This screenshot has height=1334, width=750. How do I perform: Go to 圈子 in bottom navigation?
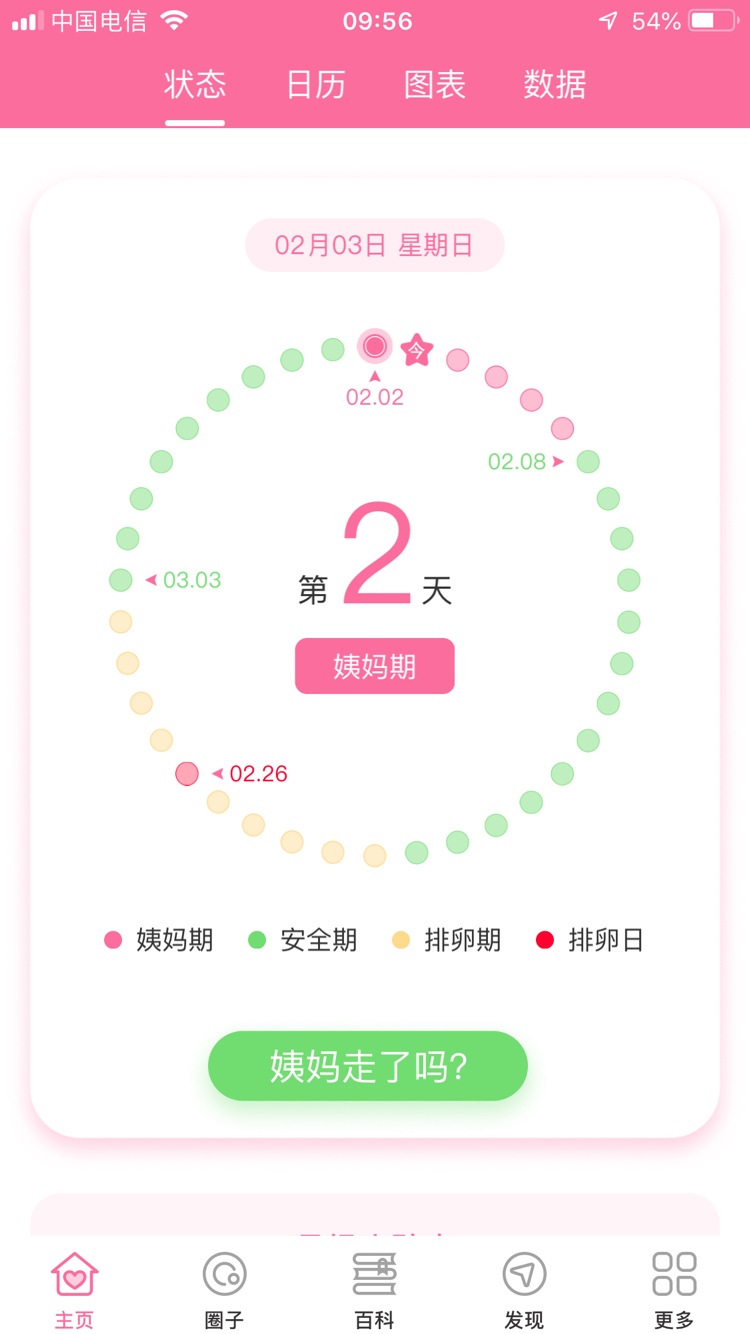(x=224, y=1289)
